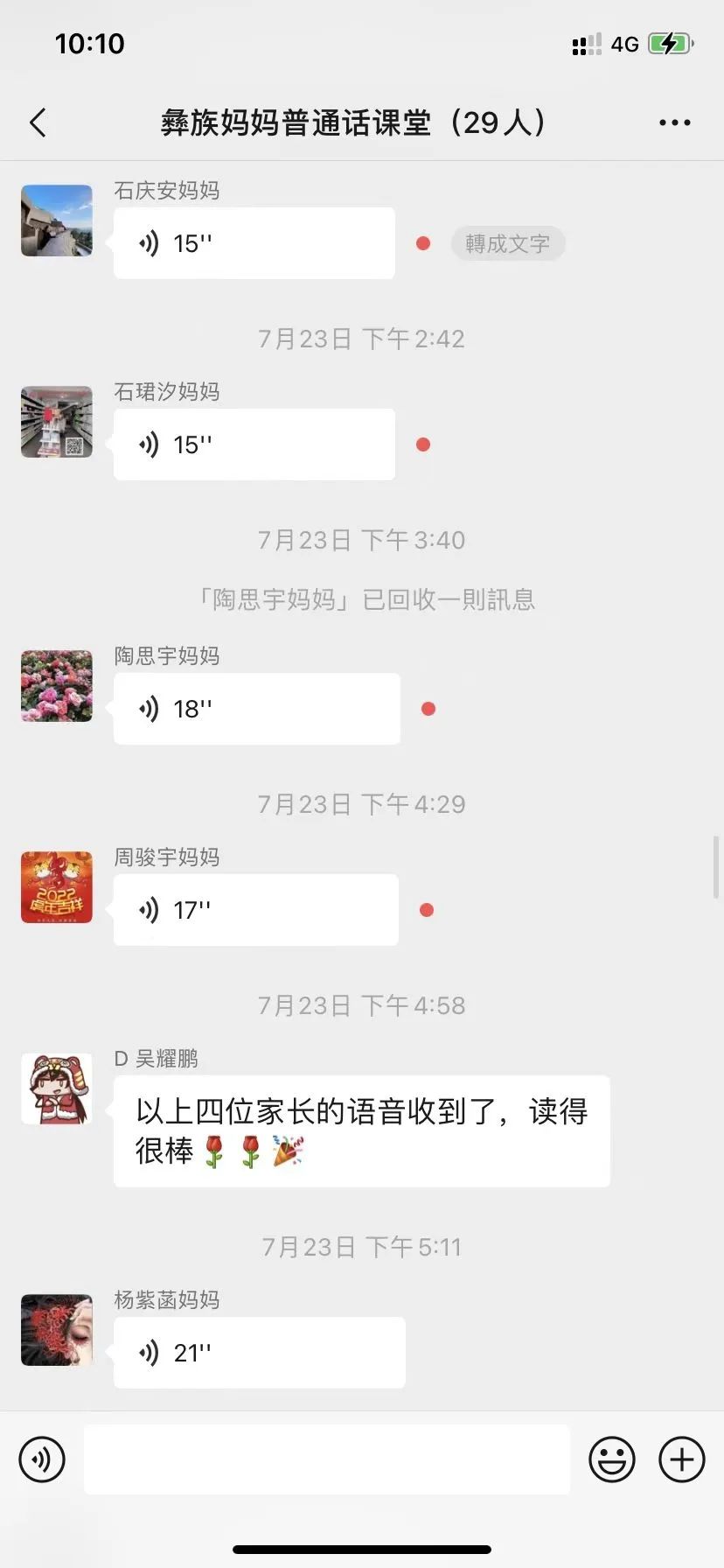View 陶思宇妈妈's flower avatar
724x1568 pixels.
coord(56,686)
